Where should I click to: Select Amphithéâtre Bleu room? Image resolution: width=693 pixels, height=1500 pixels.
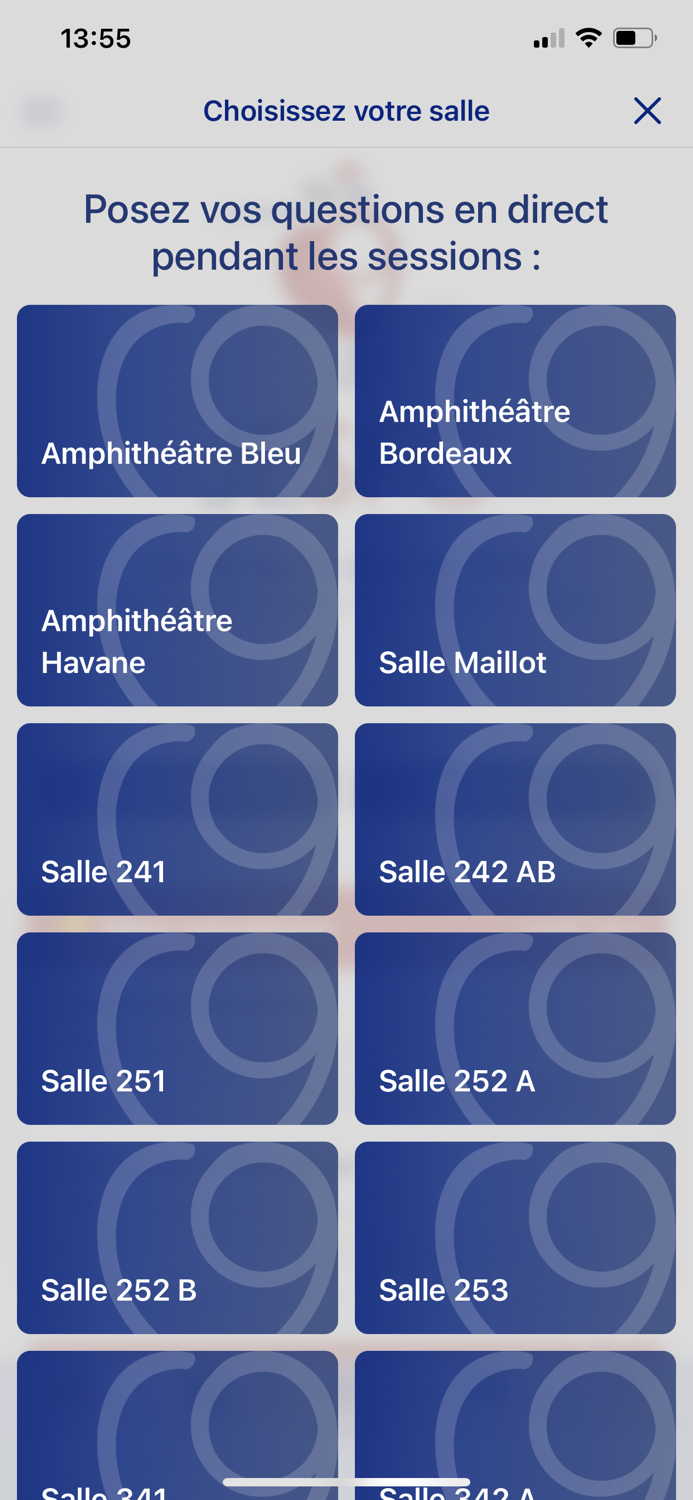(177, 401)
